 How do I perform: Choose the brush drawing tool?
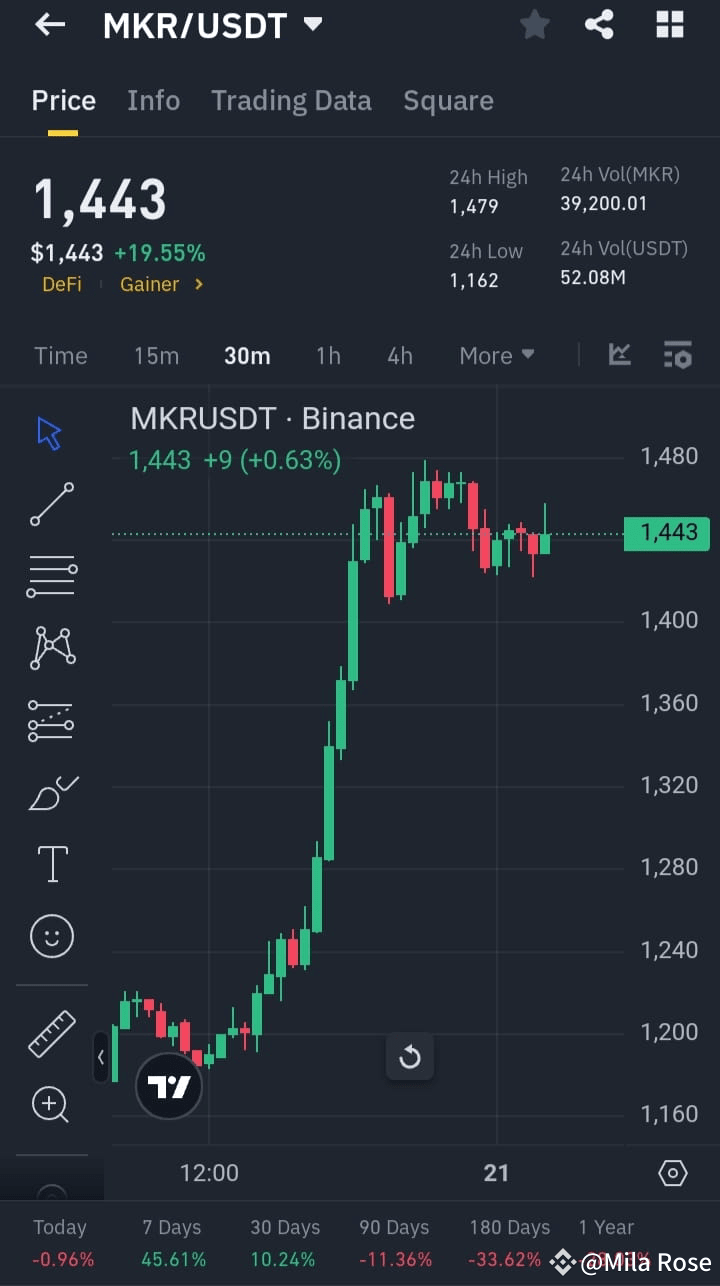[51, 792]
